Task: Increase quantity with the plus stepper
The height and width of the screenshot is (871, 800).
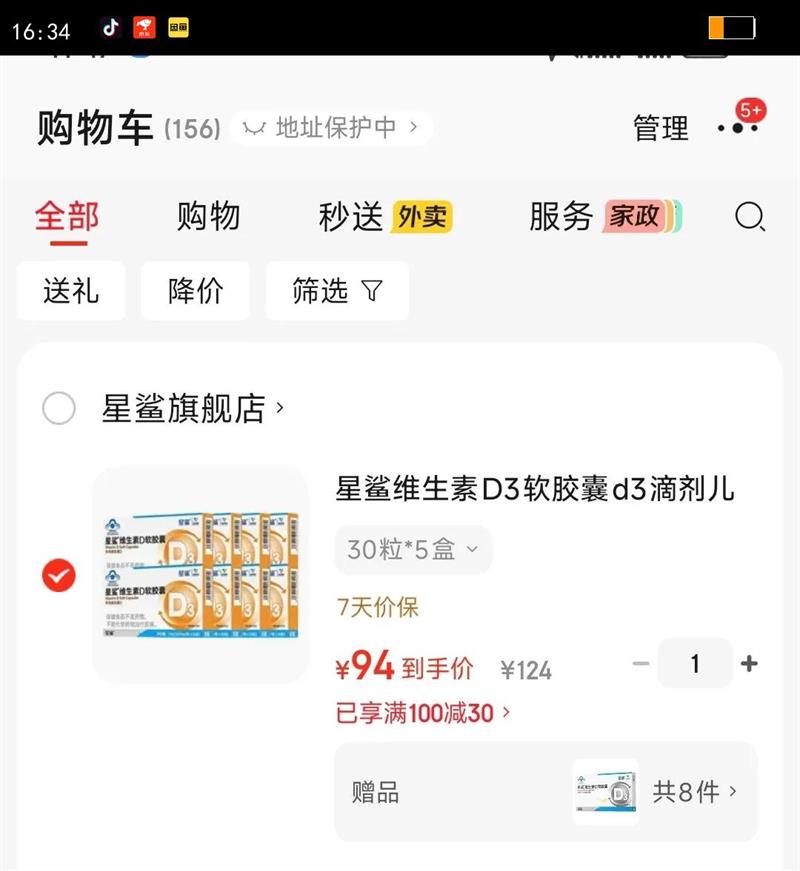Action: 747,663
